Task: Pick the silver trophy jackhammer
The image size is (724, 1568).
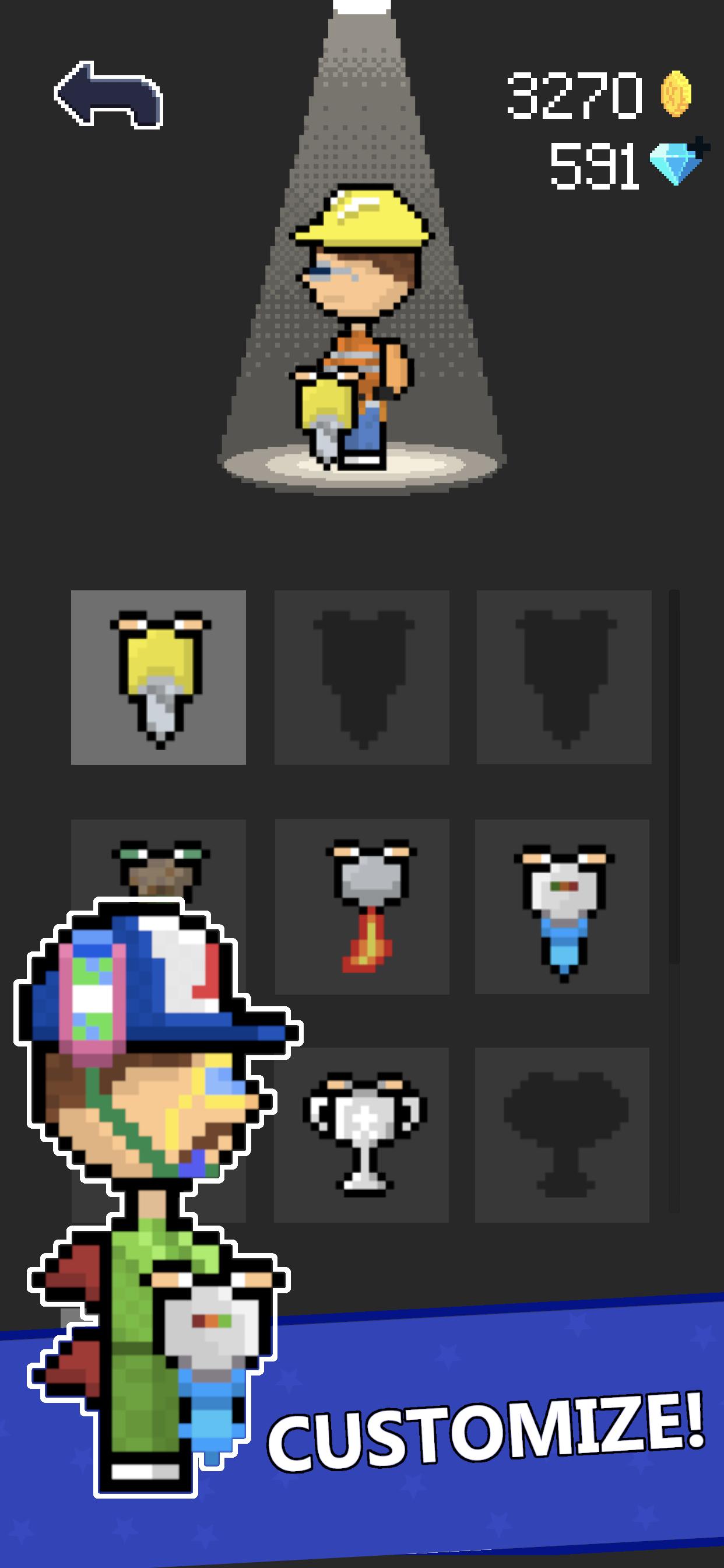Action: (362, 1135)
